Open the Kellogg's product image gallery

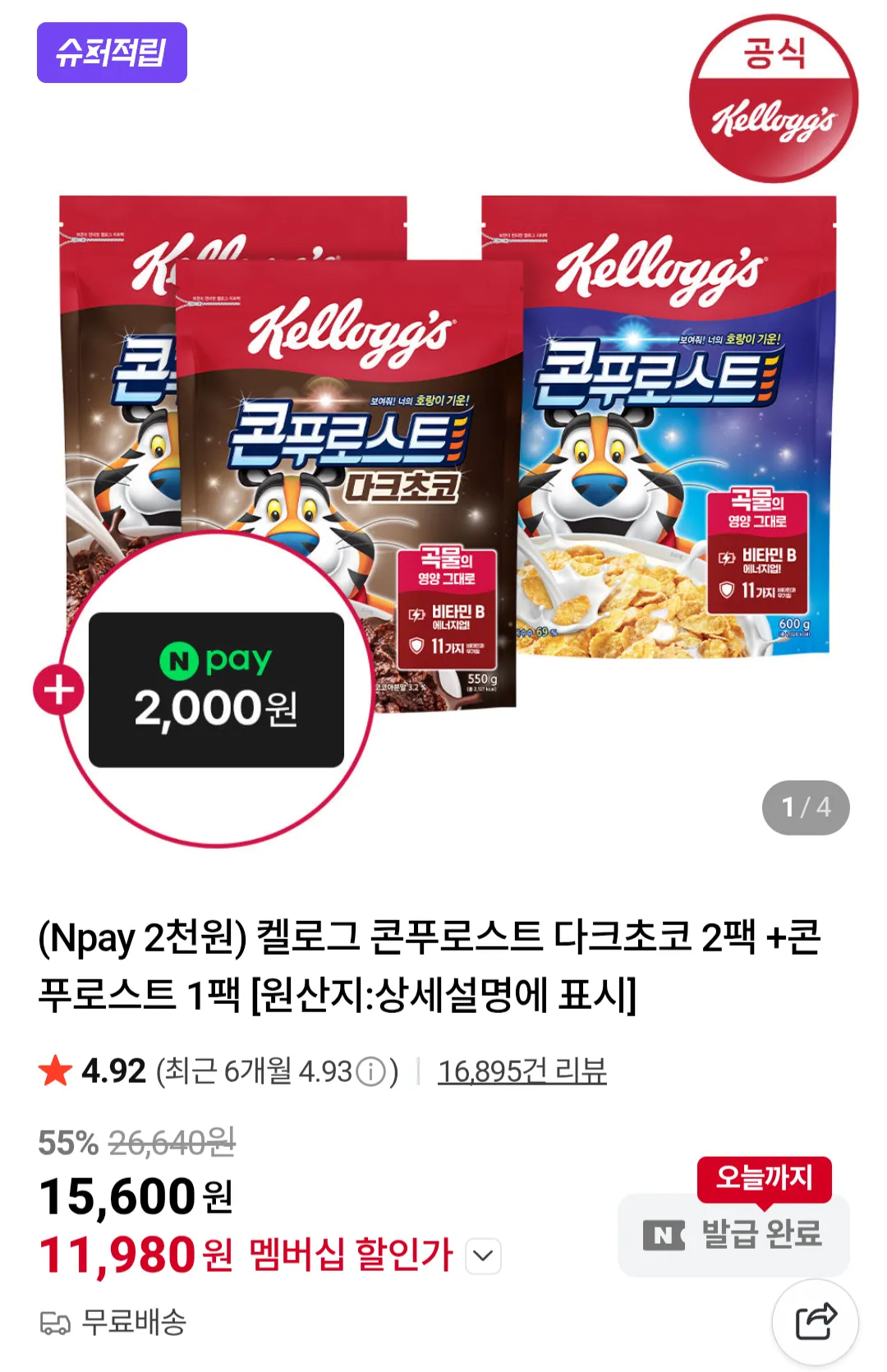pos(443,460)
